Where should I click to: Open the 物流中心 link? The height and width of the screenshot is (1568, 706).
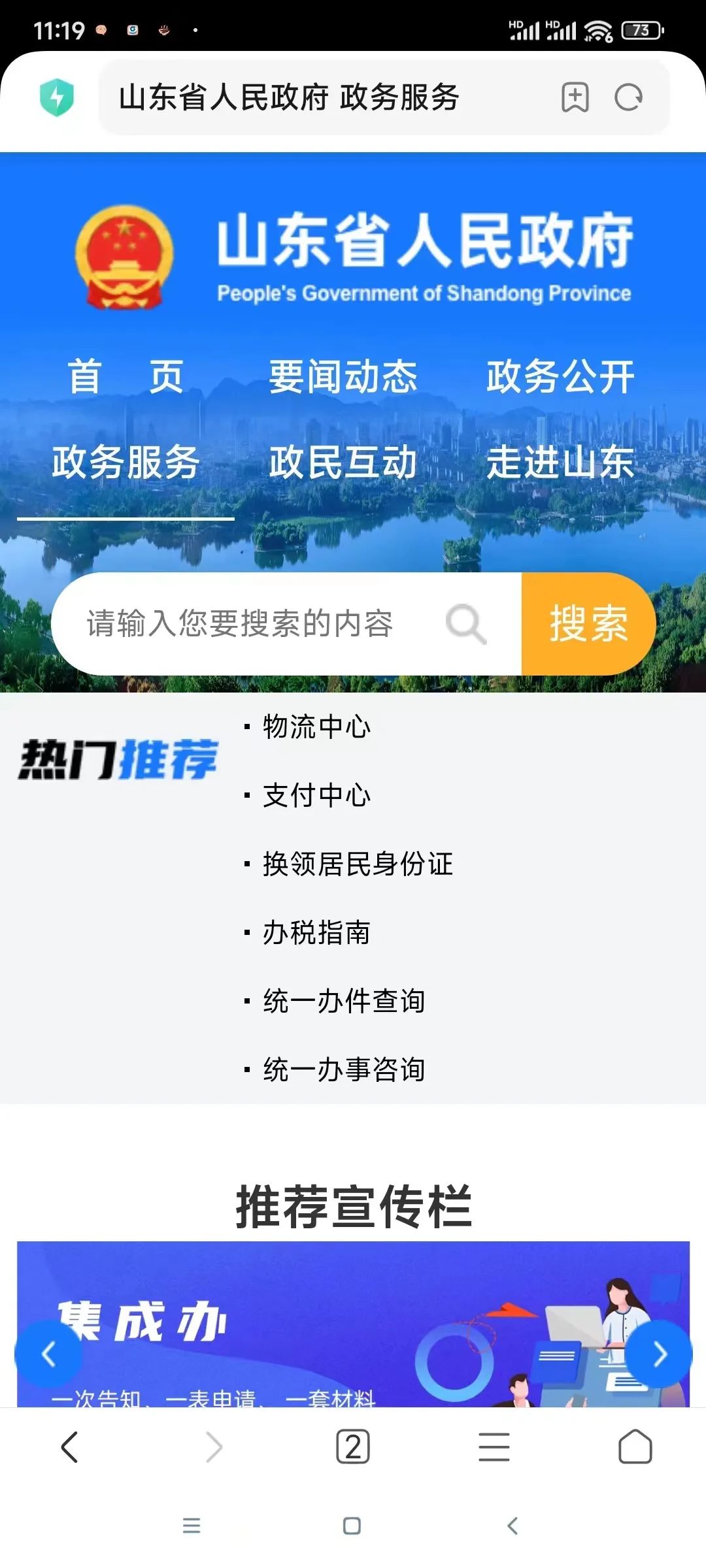[x=317, y=727]
